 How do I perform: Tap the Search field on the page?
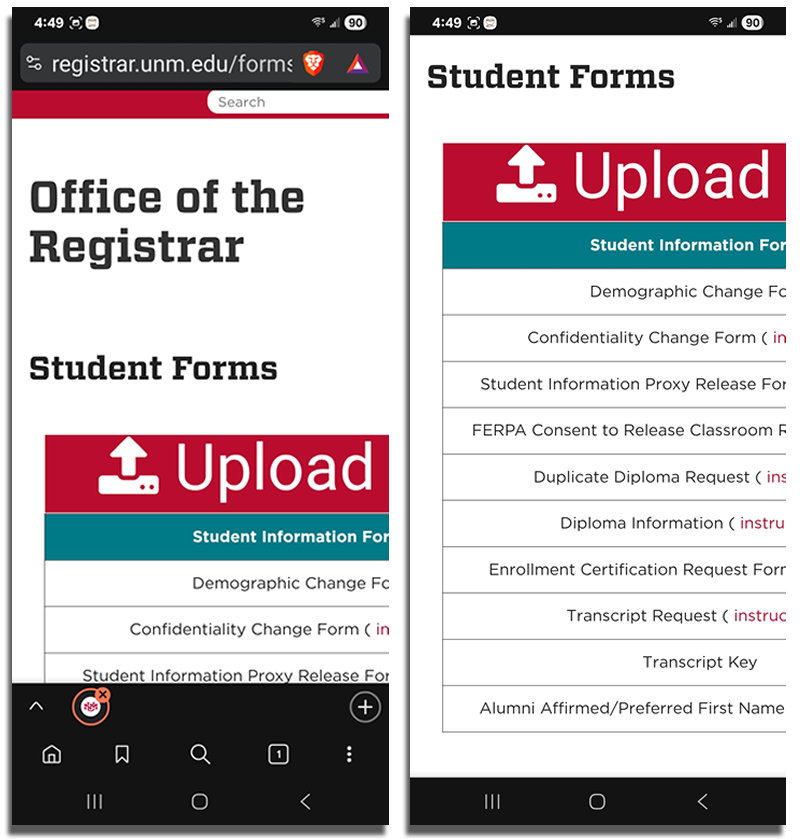tap(290, 102)
